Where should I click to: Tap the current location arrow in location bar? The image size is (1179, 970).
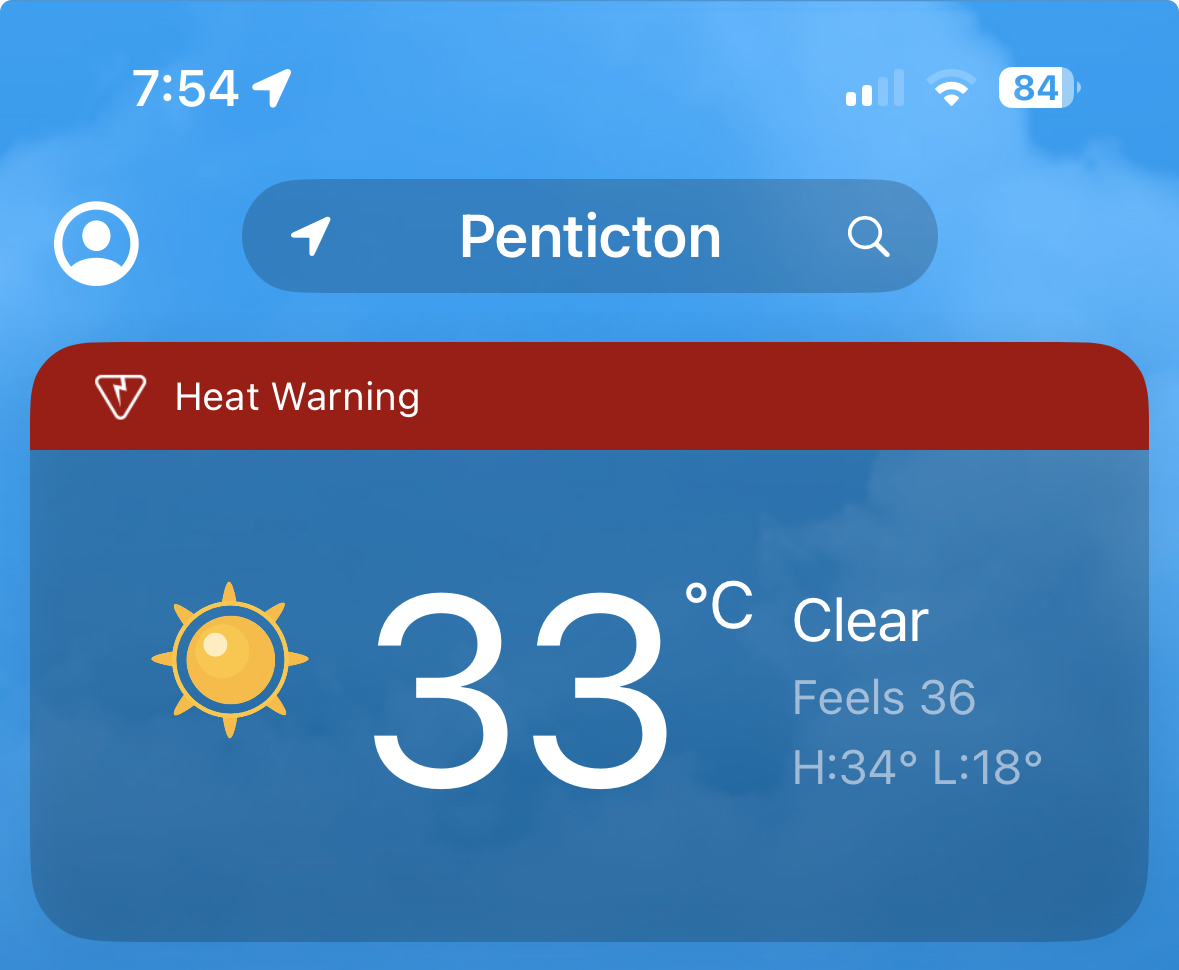(x=311, y=238)
